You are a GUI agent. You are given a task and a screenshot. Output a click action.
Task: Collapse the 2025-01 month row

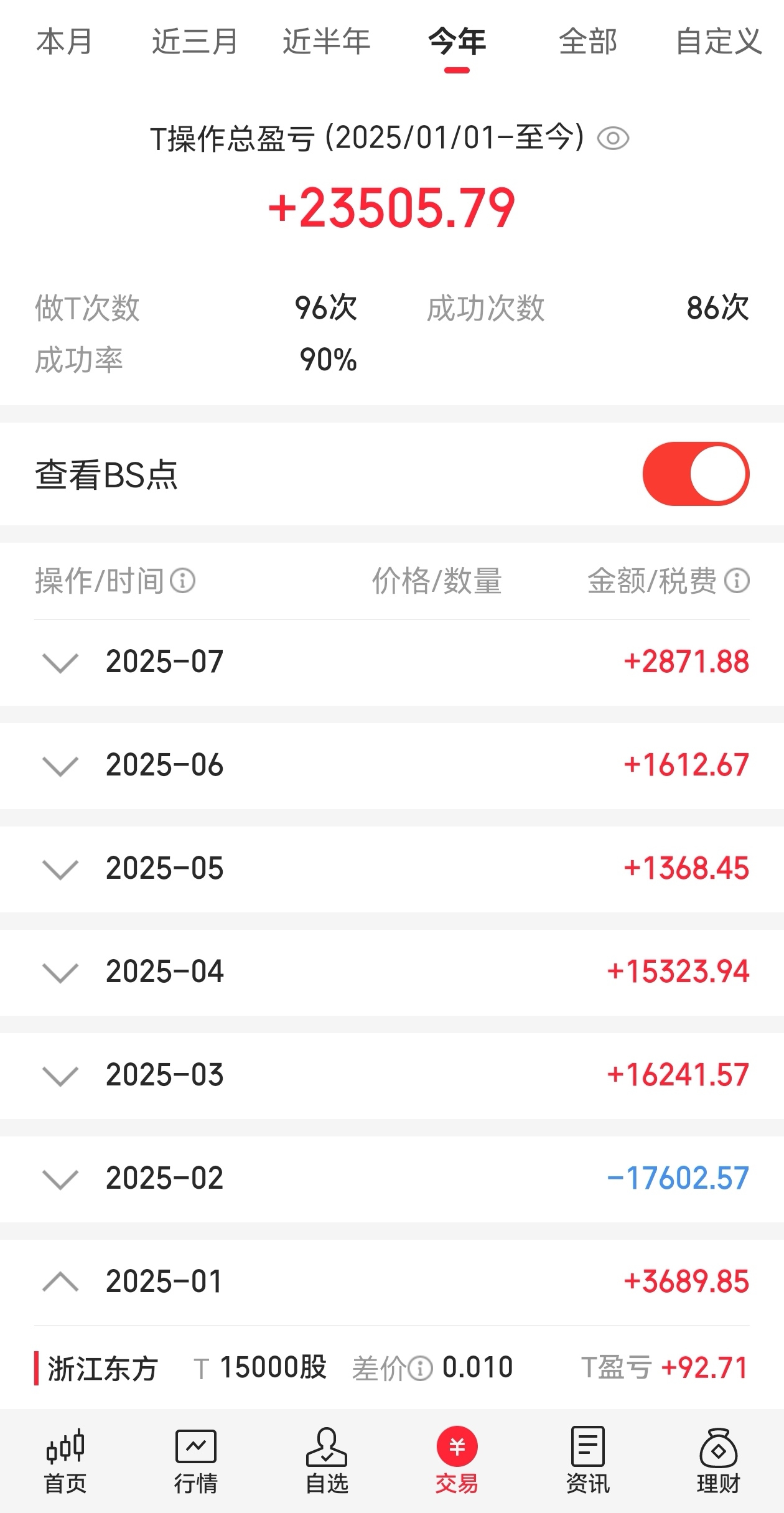pyautogui.click(x=392, y=1282)
